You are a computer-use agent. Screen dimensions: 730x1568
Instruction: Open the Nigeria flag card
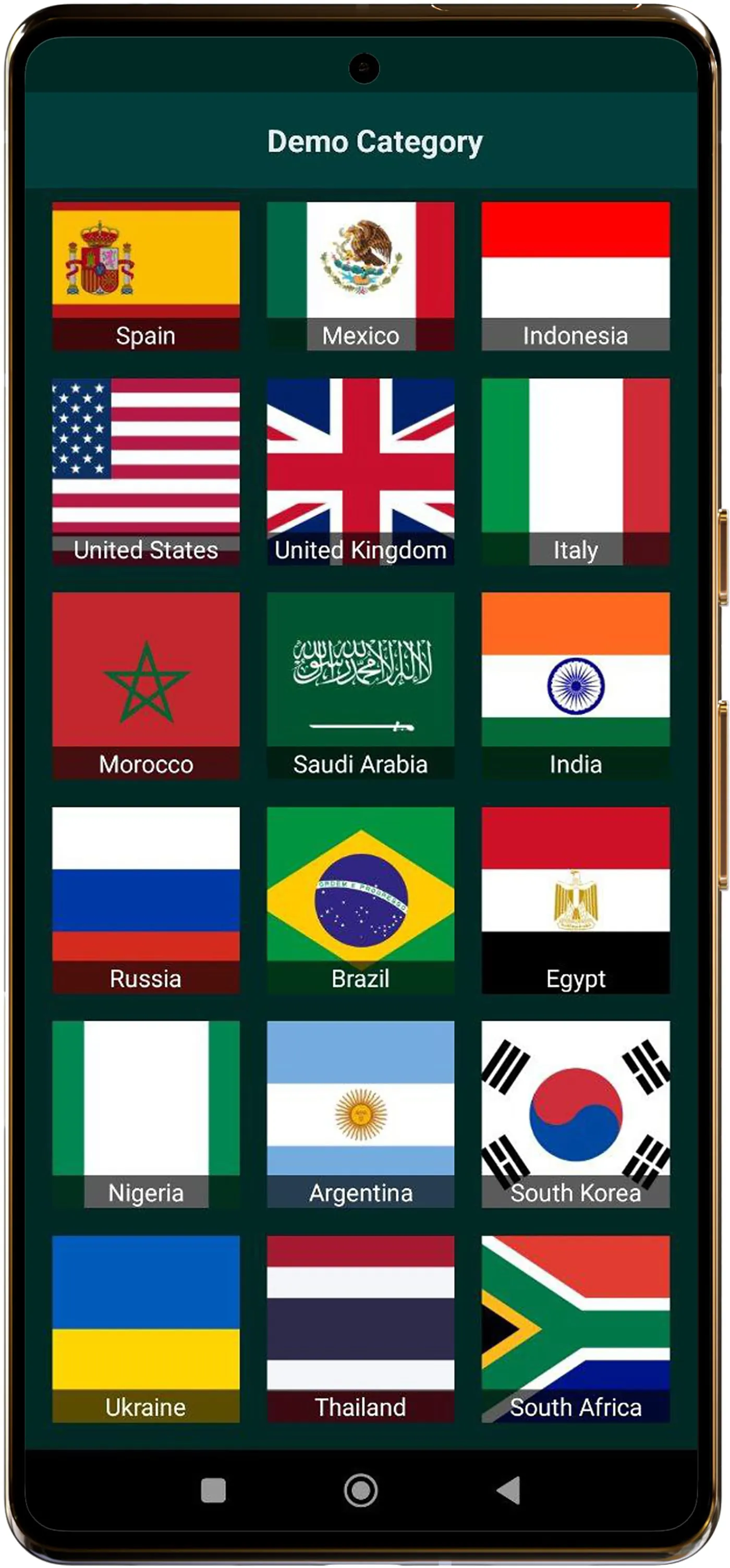point(146,1114)
